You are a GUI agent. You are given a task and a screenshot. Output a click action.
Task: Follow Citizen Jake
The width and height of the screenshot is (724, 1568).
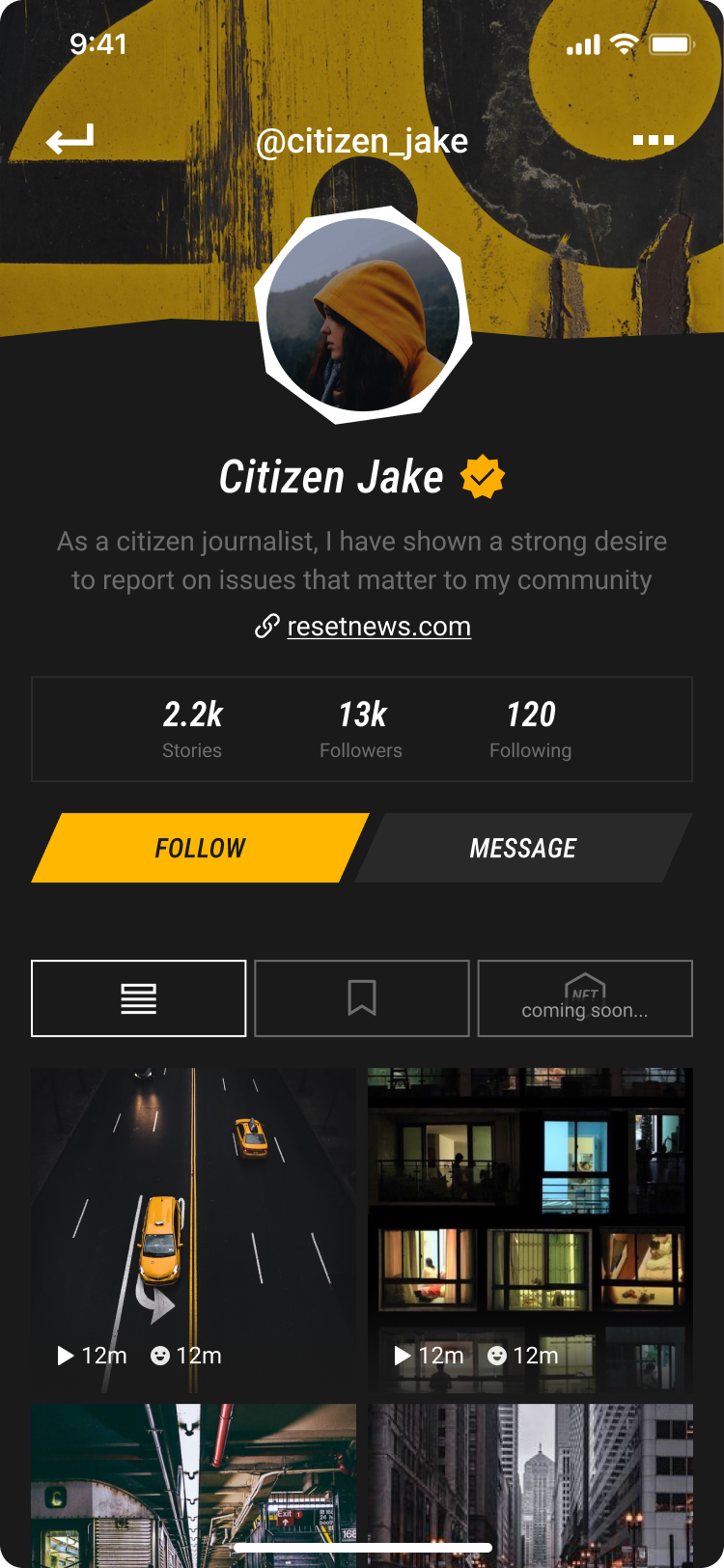[200, 848]
